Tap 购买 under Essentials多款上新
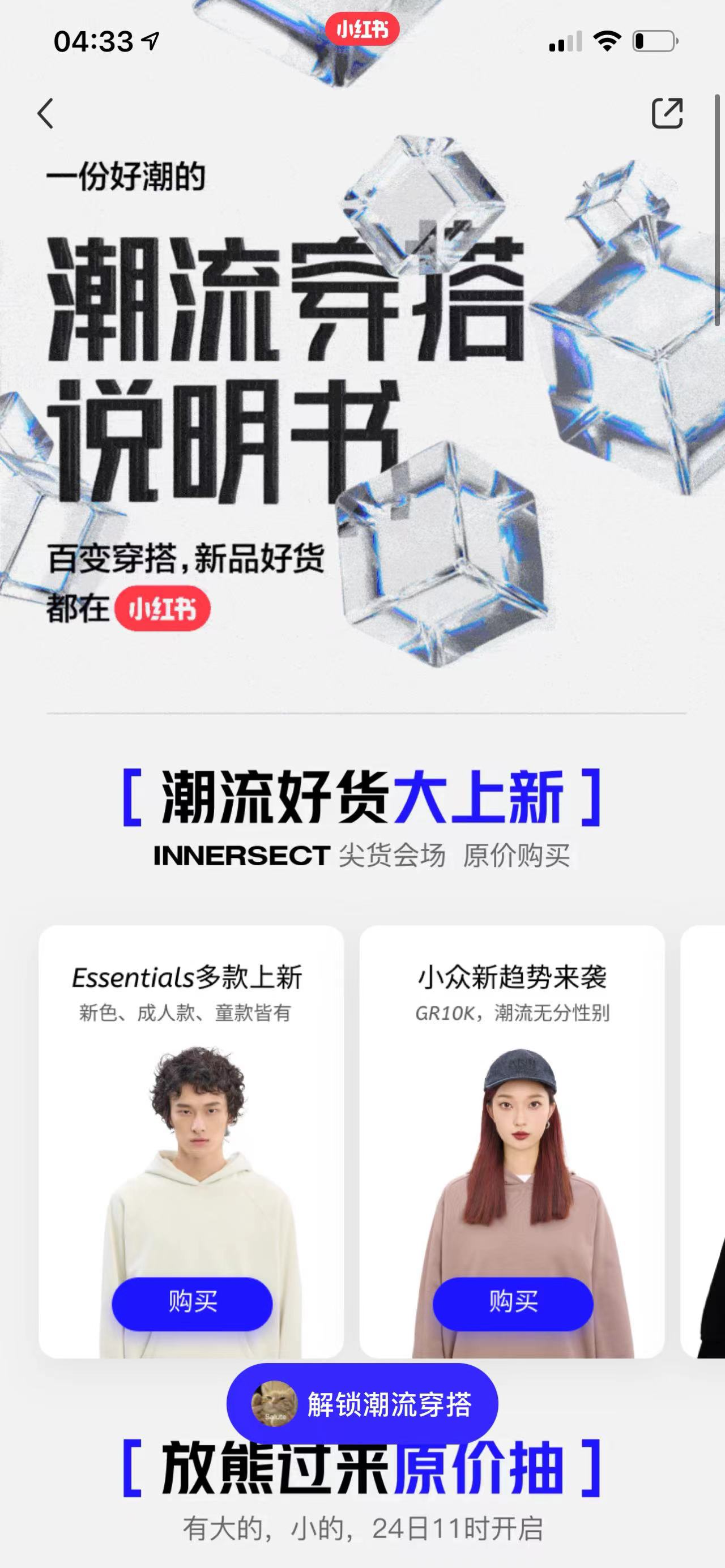Image resolution: width=725 pixels, height=1568 pixels. [192, 1303]
